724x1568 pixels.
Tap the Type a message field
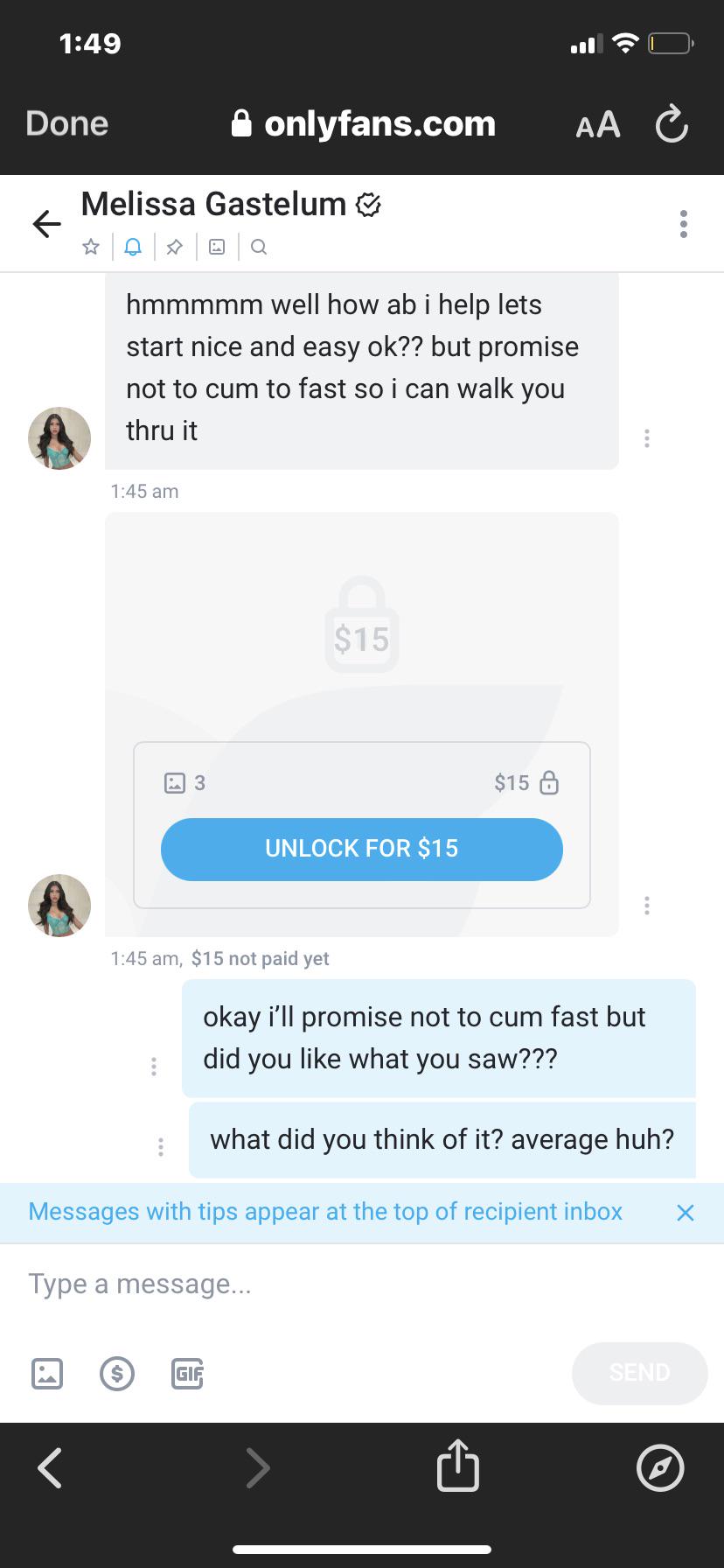pyautogui.click(x=262, y=1284)
